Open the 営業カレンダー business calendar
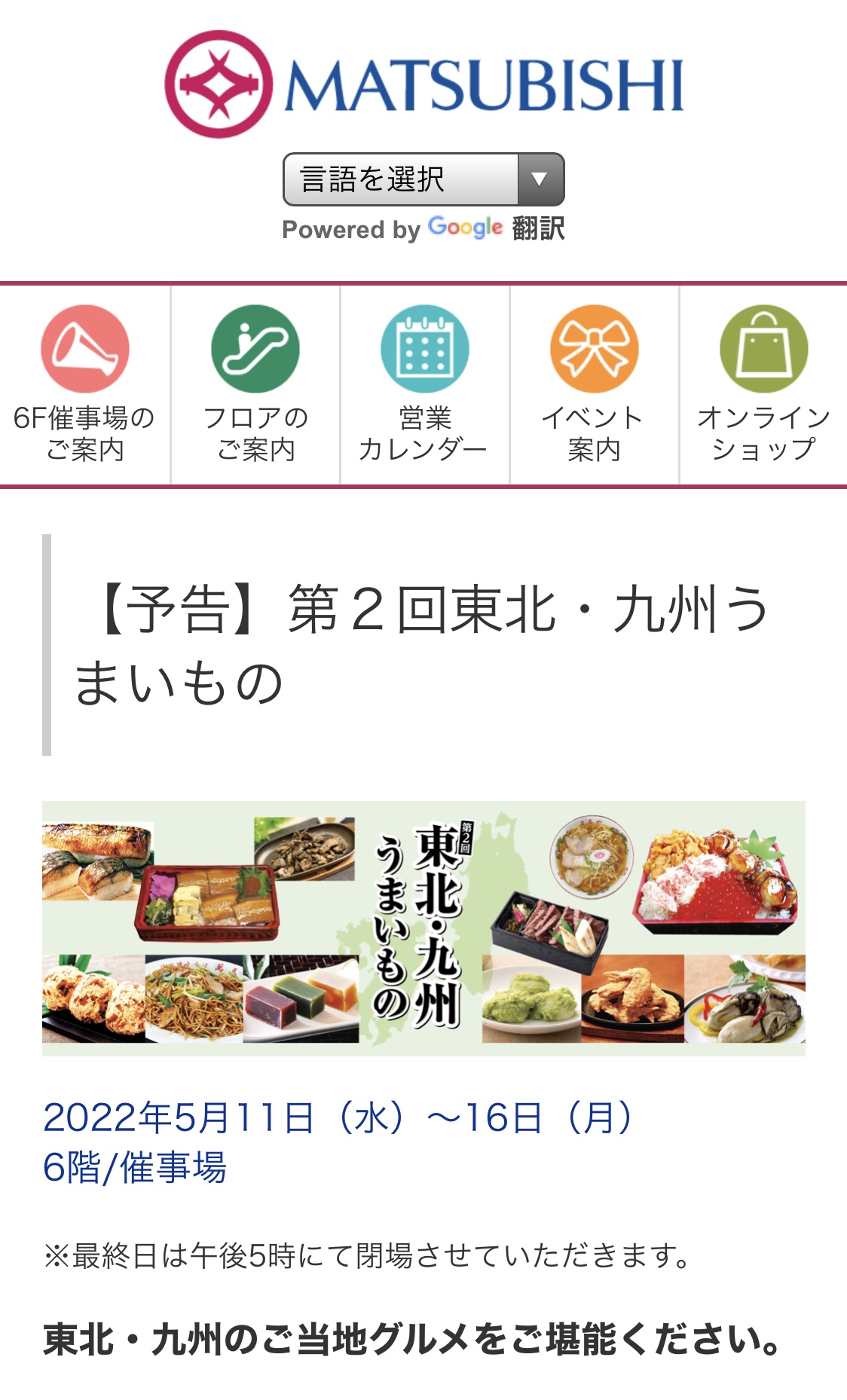The width and height of the screenshot is (847, 1400). pos(424,385)
